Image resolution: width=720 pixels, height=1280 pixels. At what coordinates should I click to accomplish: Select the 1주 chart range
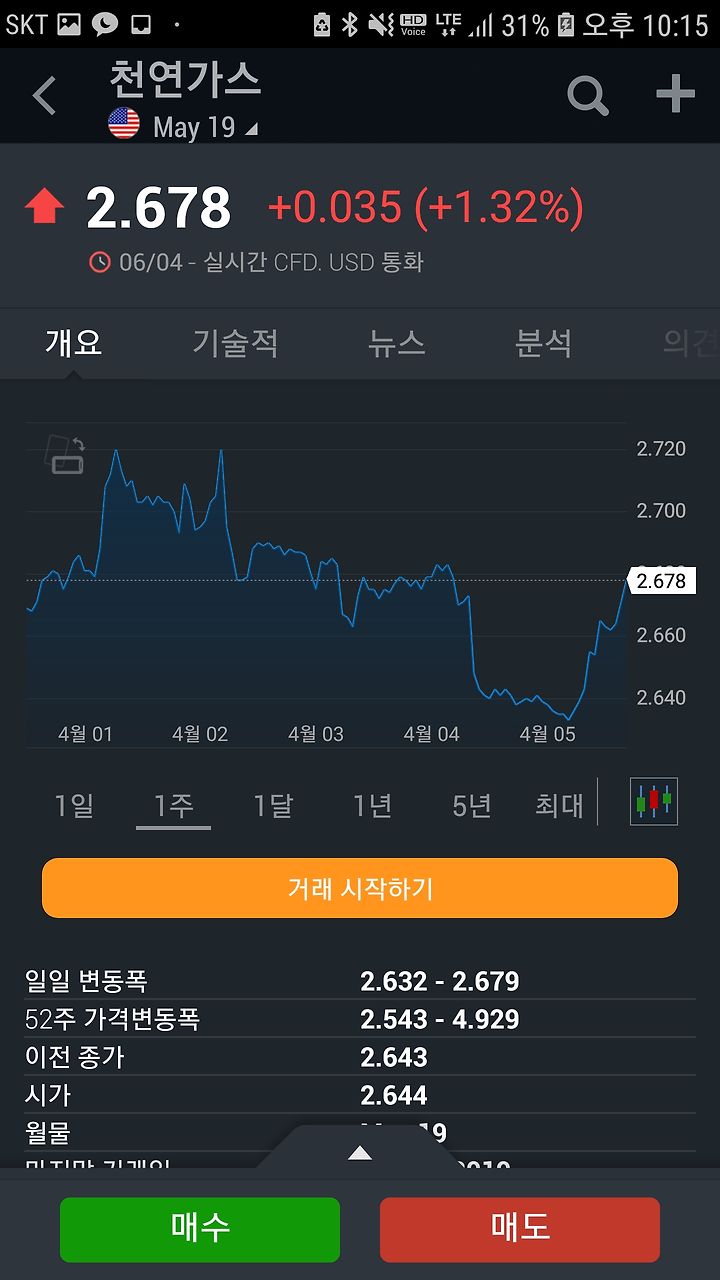pos(173,805)
